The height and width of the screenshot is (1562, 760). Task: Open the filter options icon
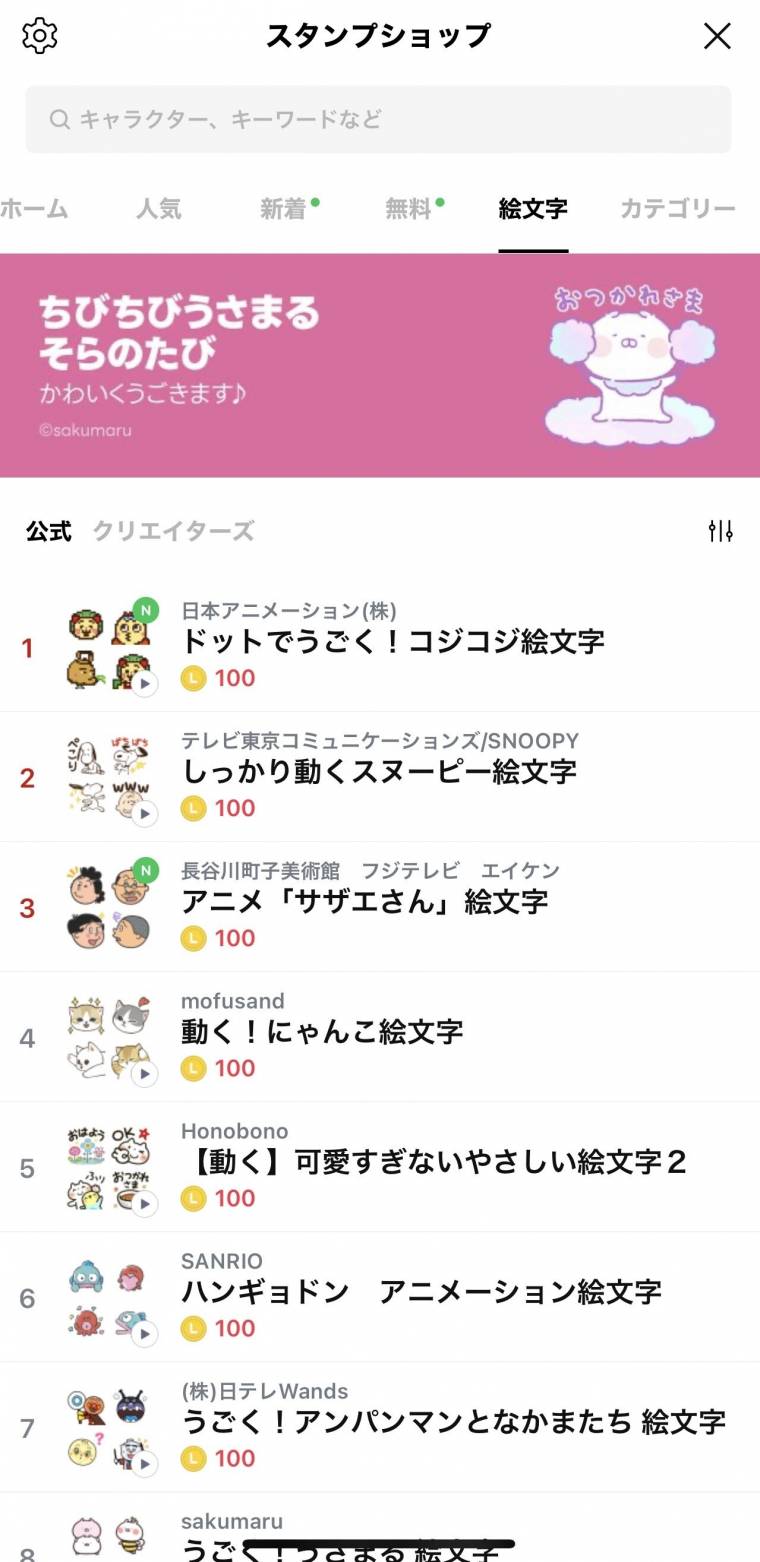[721, 531]
